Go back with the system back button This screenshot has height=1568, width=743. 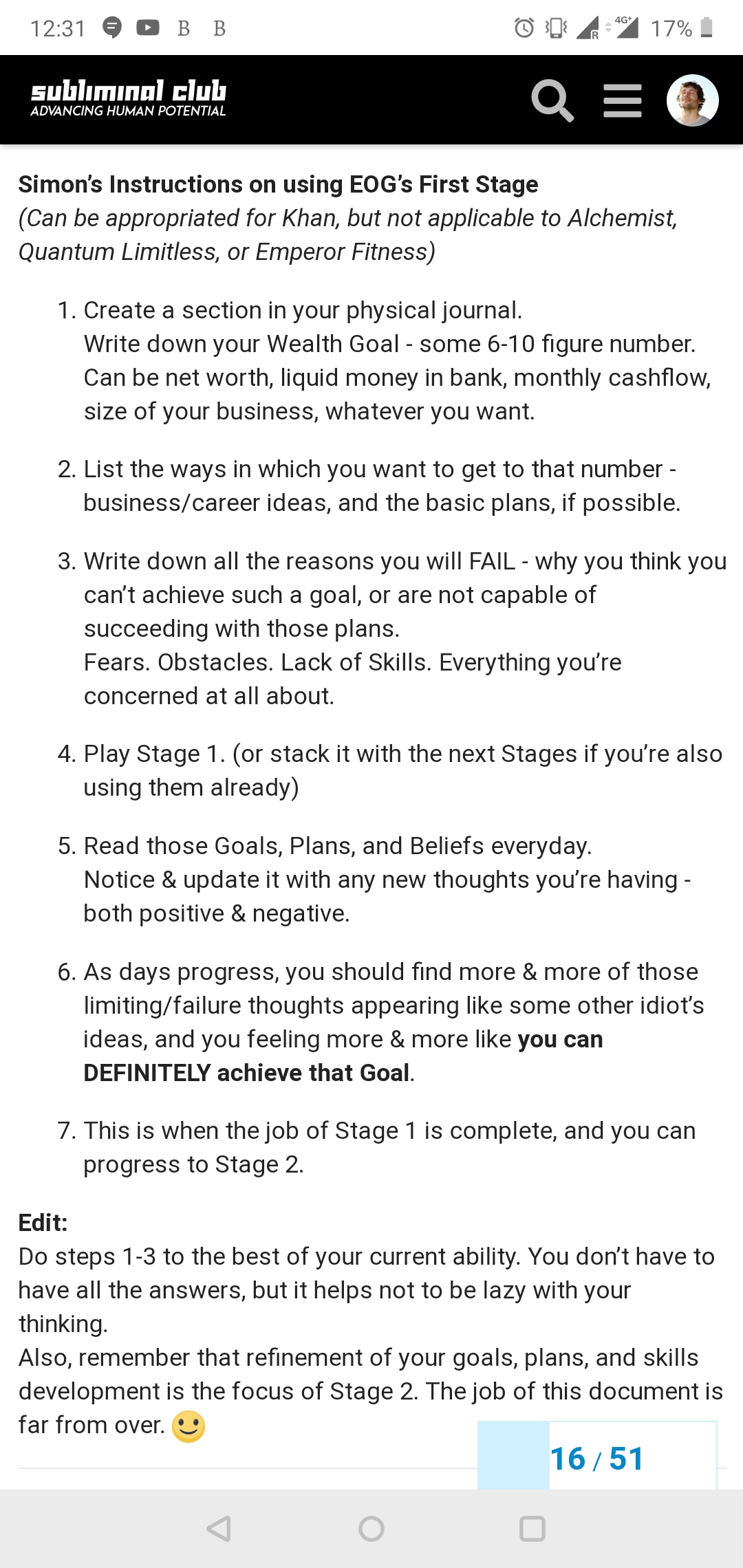coord(219,1529)
